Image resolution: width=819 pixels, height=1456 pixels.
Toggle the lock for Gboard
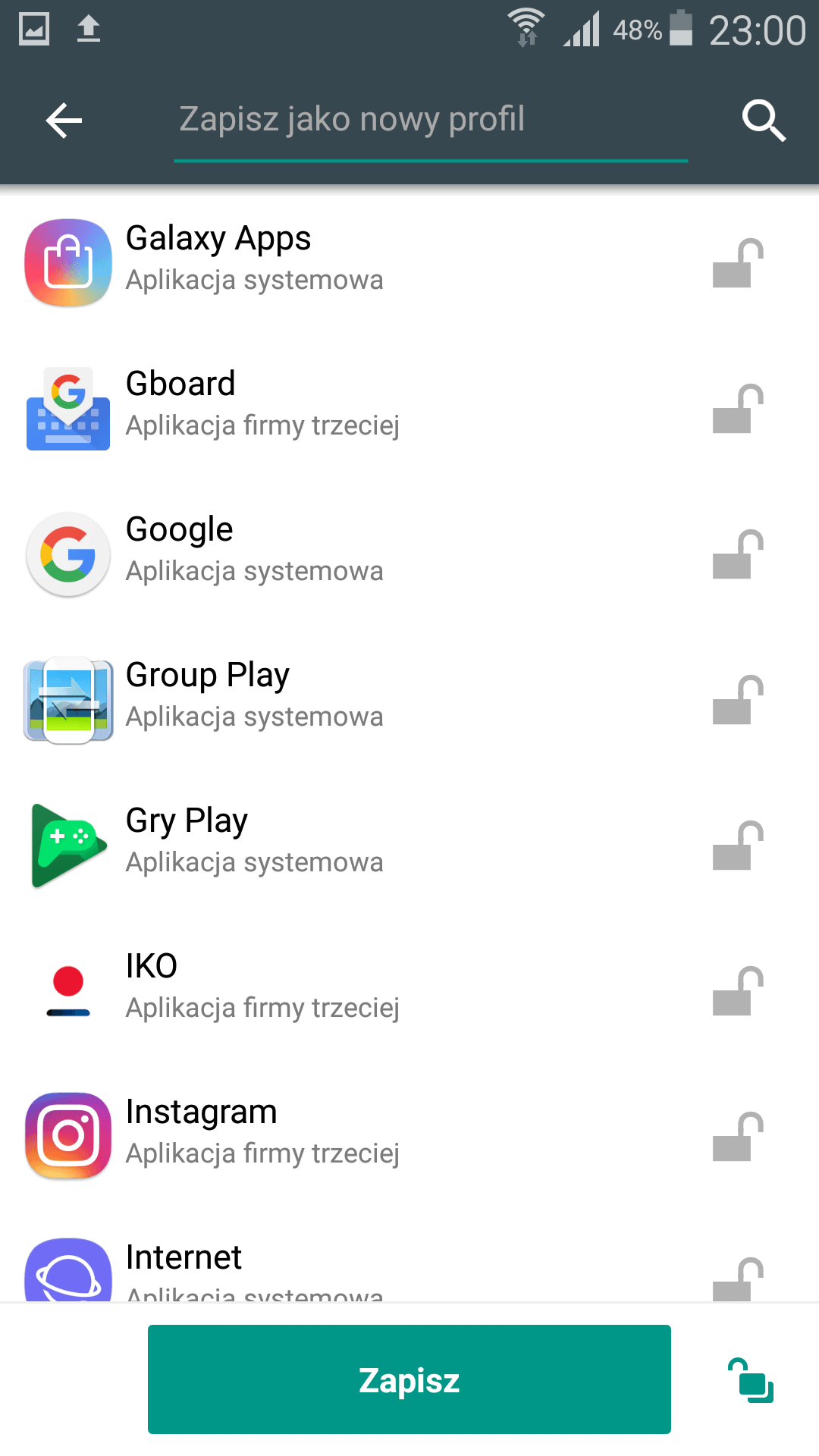(x=738, y=409)
